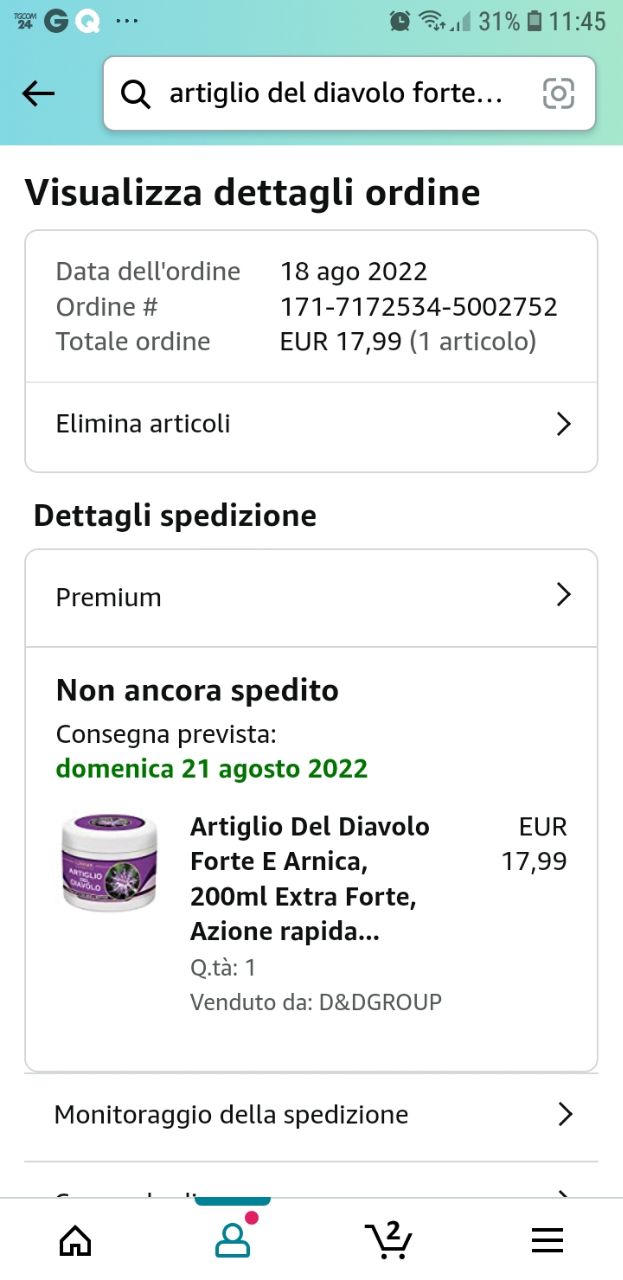
Task: Open the Premium shipping row
Action: pos(311,597)
